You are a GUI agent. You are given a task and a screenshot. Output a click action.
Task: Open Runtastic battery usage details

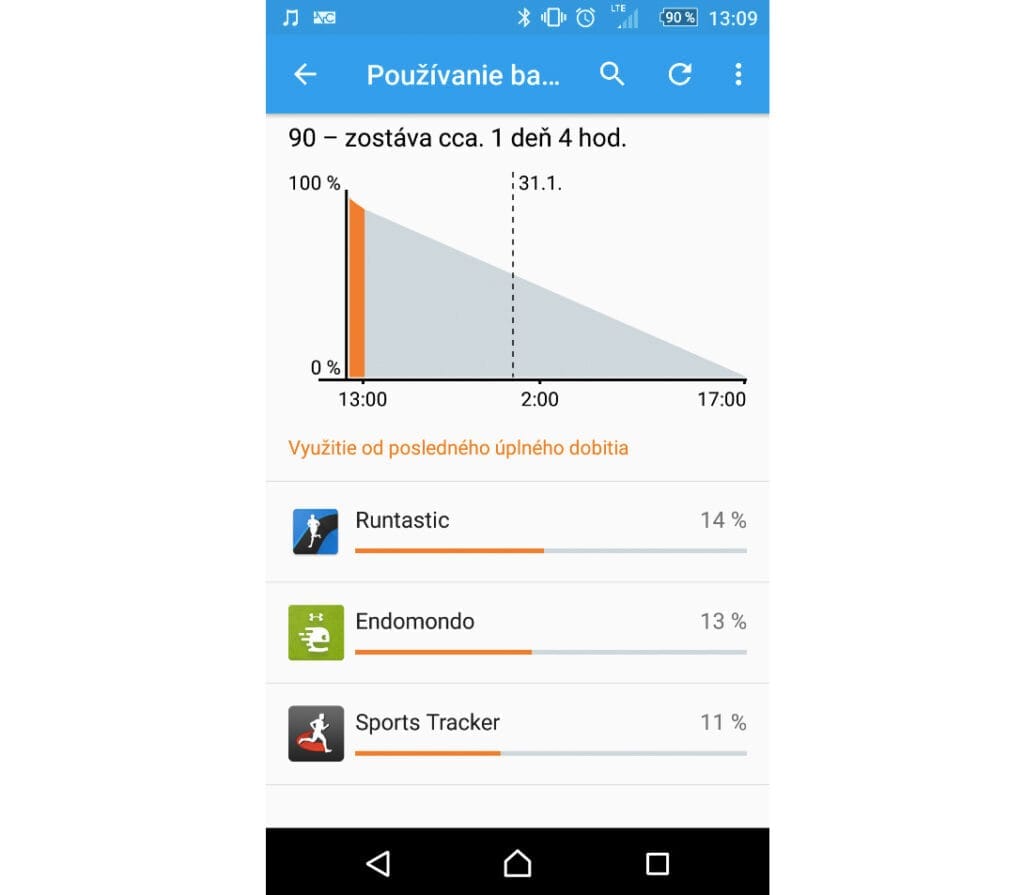(517, 532)
